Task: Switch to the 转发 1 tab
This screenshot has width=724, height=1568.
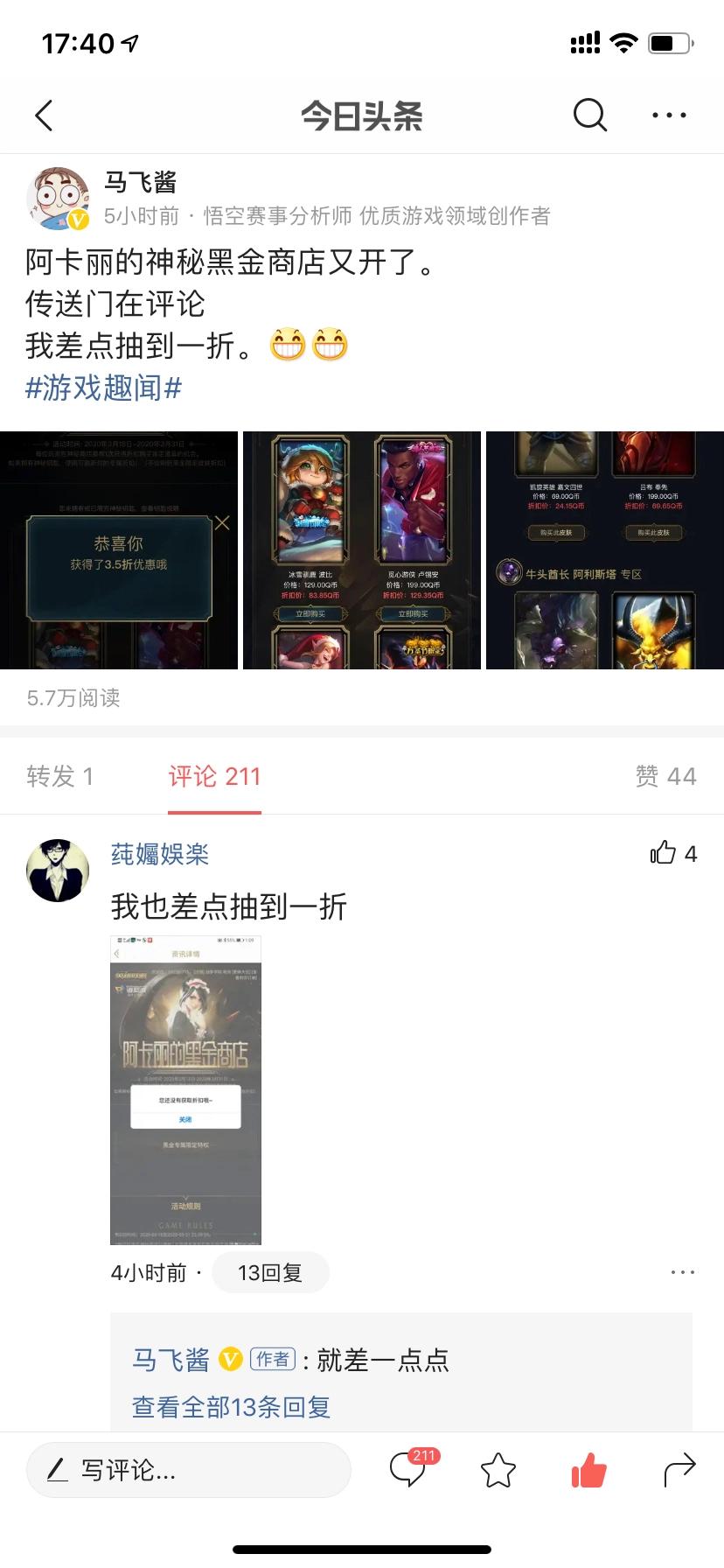Action: (x=60, y=776)
